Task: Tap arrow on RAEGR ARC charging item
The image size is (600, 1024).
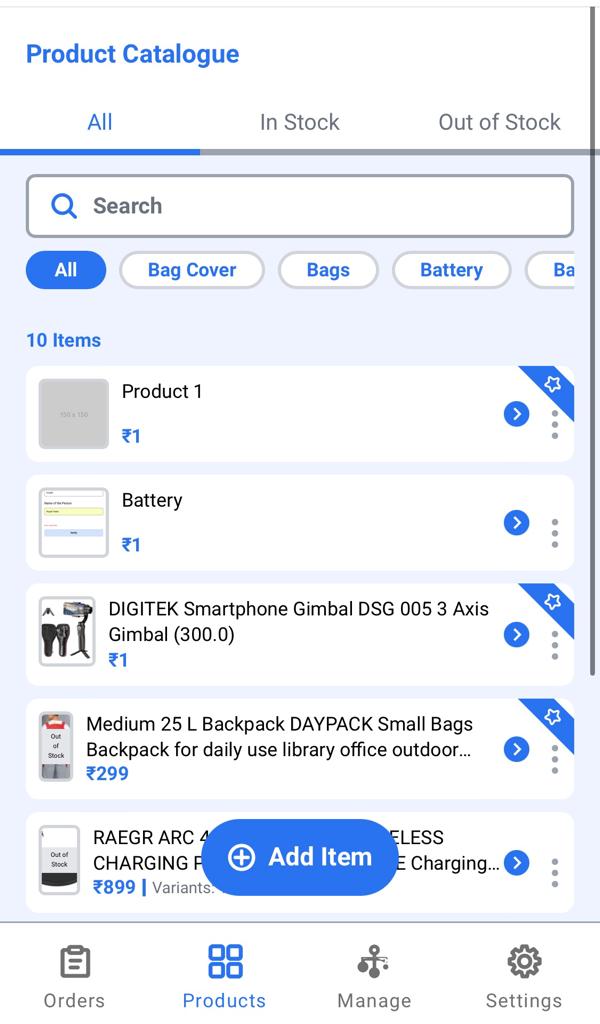Action: point(516,863)
